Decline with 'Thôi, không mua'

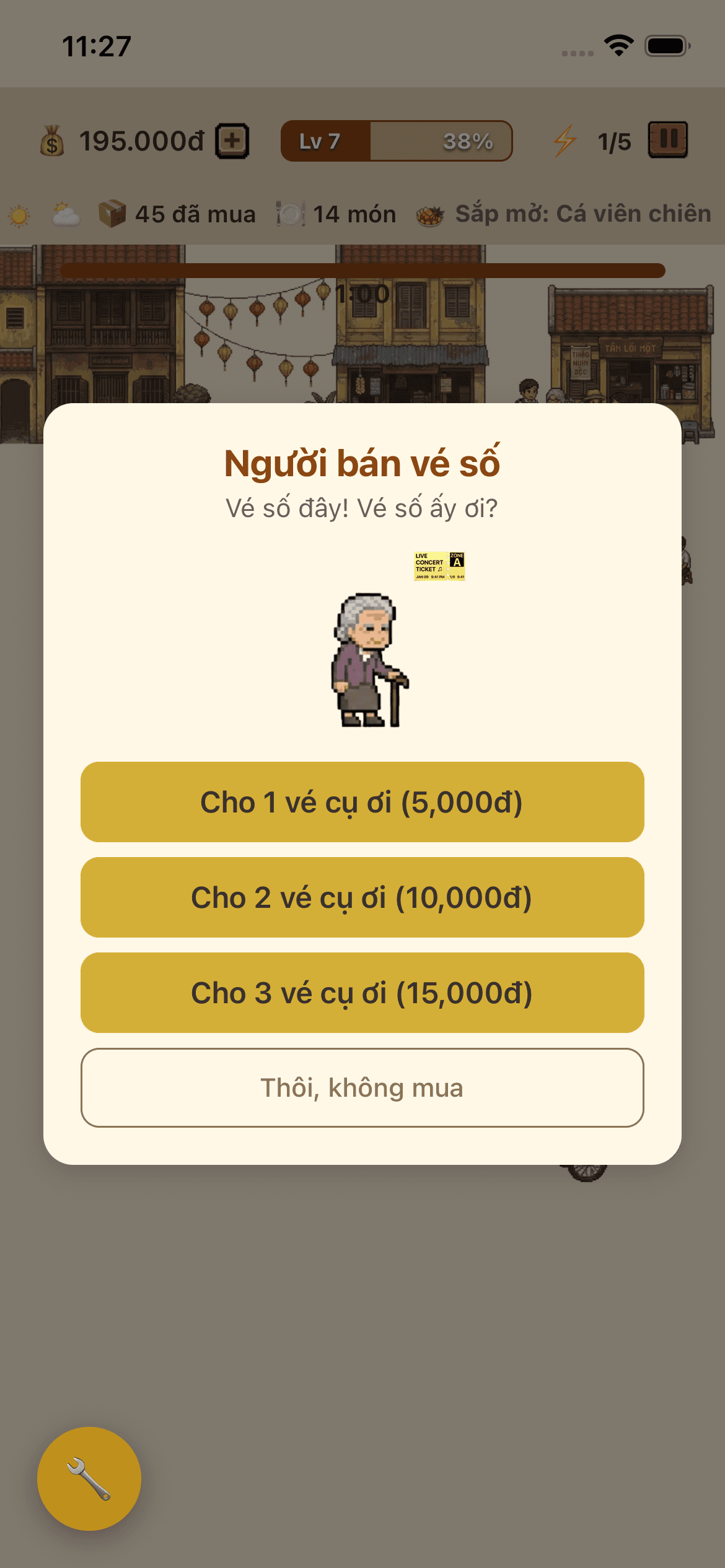point(362,1089)
